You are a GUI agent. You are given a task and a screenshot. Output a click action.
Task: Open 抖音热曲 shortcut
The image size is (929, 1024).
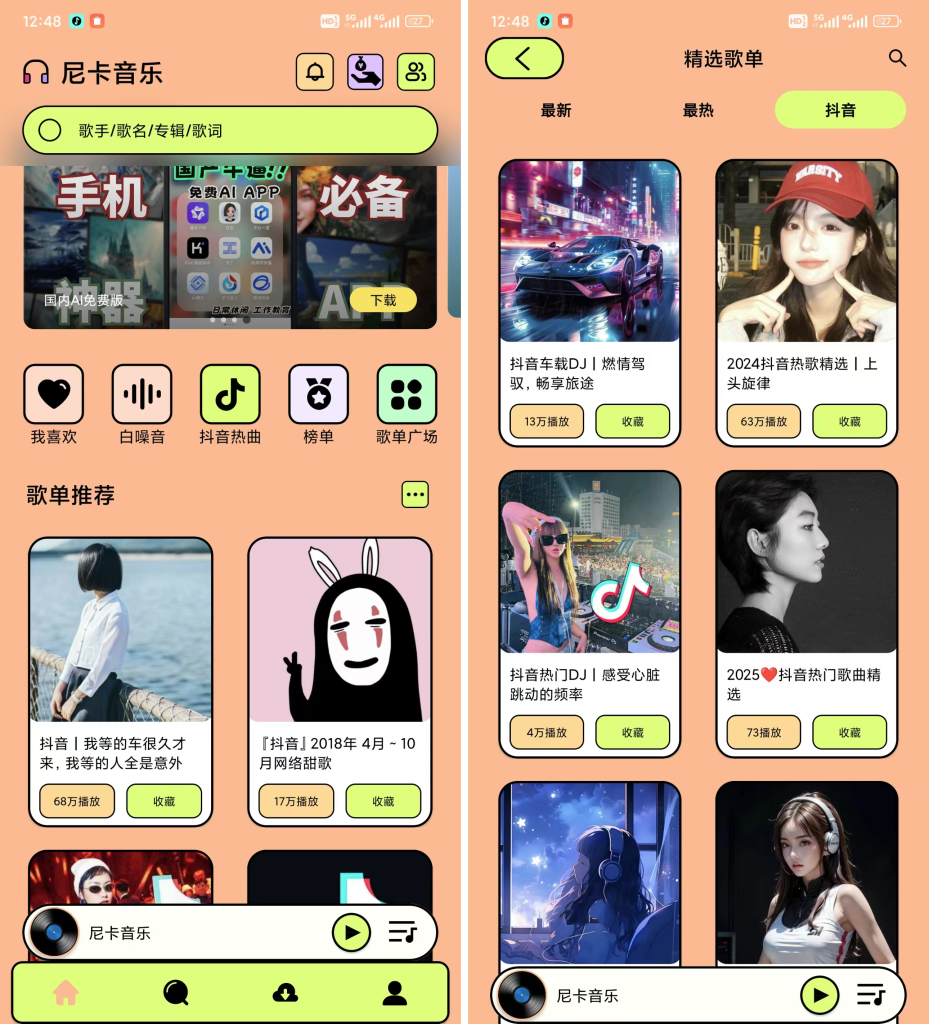pos(230,394)
